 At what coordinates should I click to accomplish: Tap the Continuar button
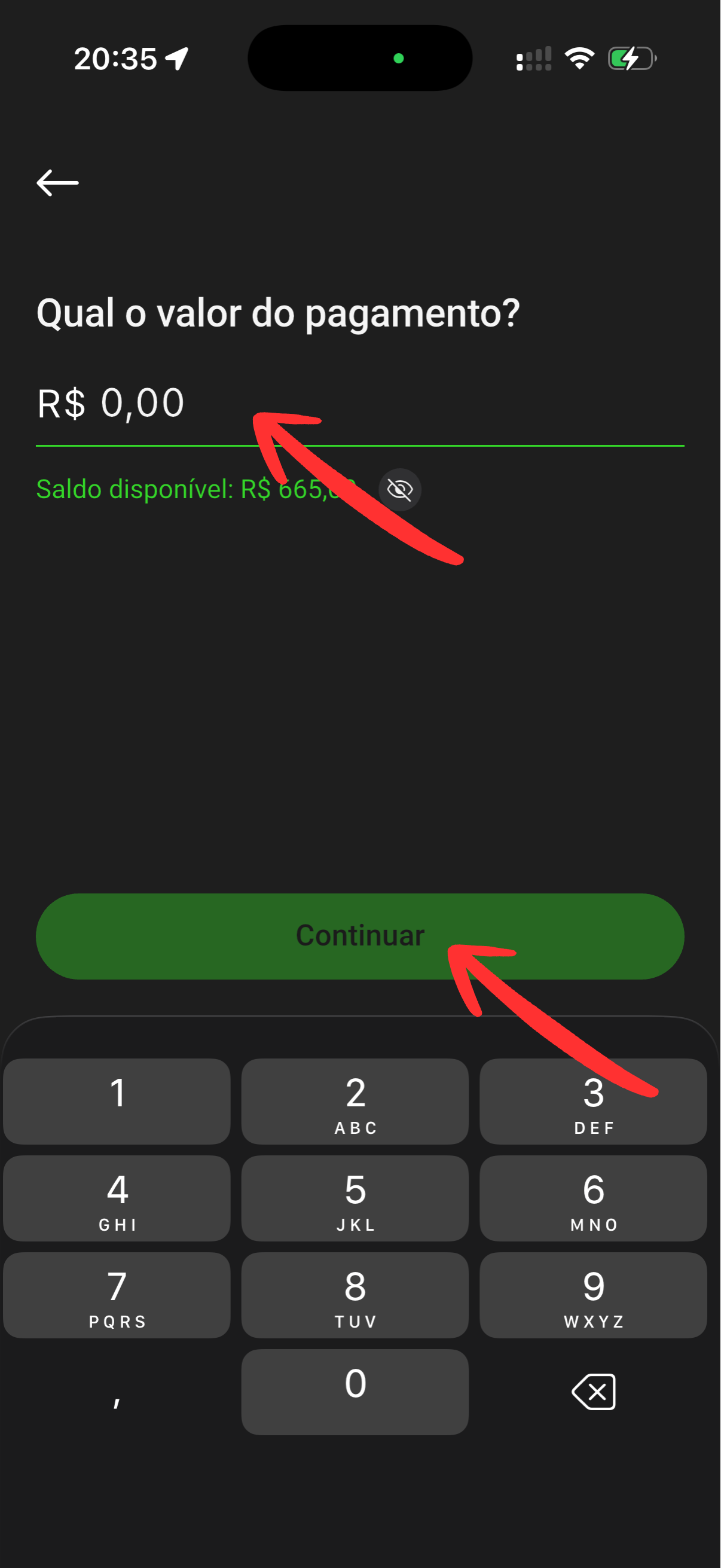[360, 935]
